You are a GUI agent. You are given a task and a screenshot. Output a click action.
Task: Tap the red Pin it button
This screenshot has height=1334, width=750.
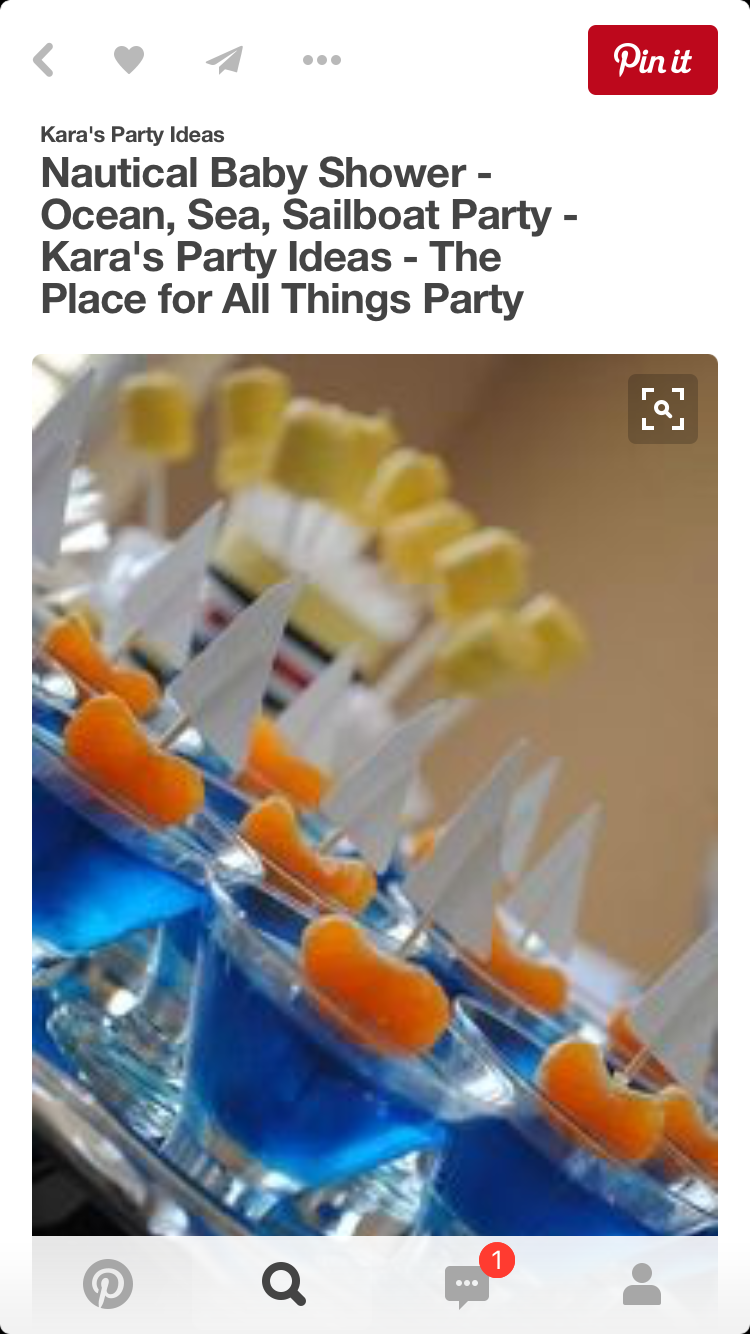(x=652, y=60)
